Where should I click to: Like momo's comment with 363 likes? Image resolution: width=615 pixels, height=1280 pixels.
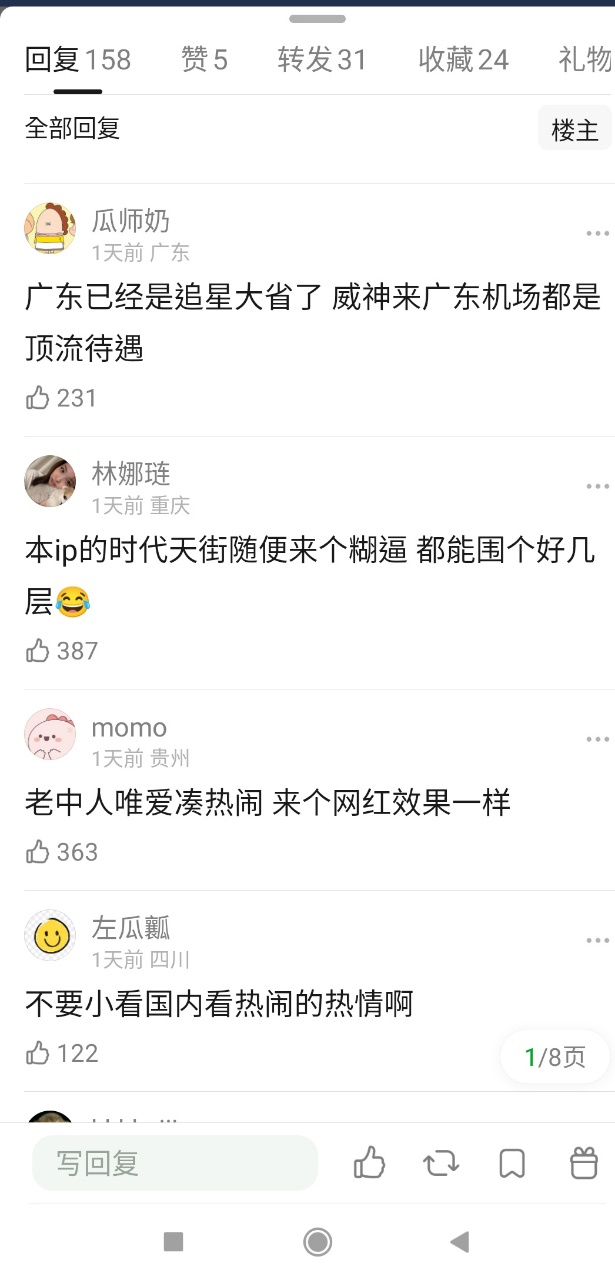[38, 852]
